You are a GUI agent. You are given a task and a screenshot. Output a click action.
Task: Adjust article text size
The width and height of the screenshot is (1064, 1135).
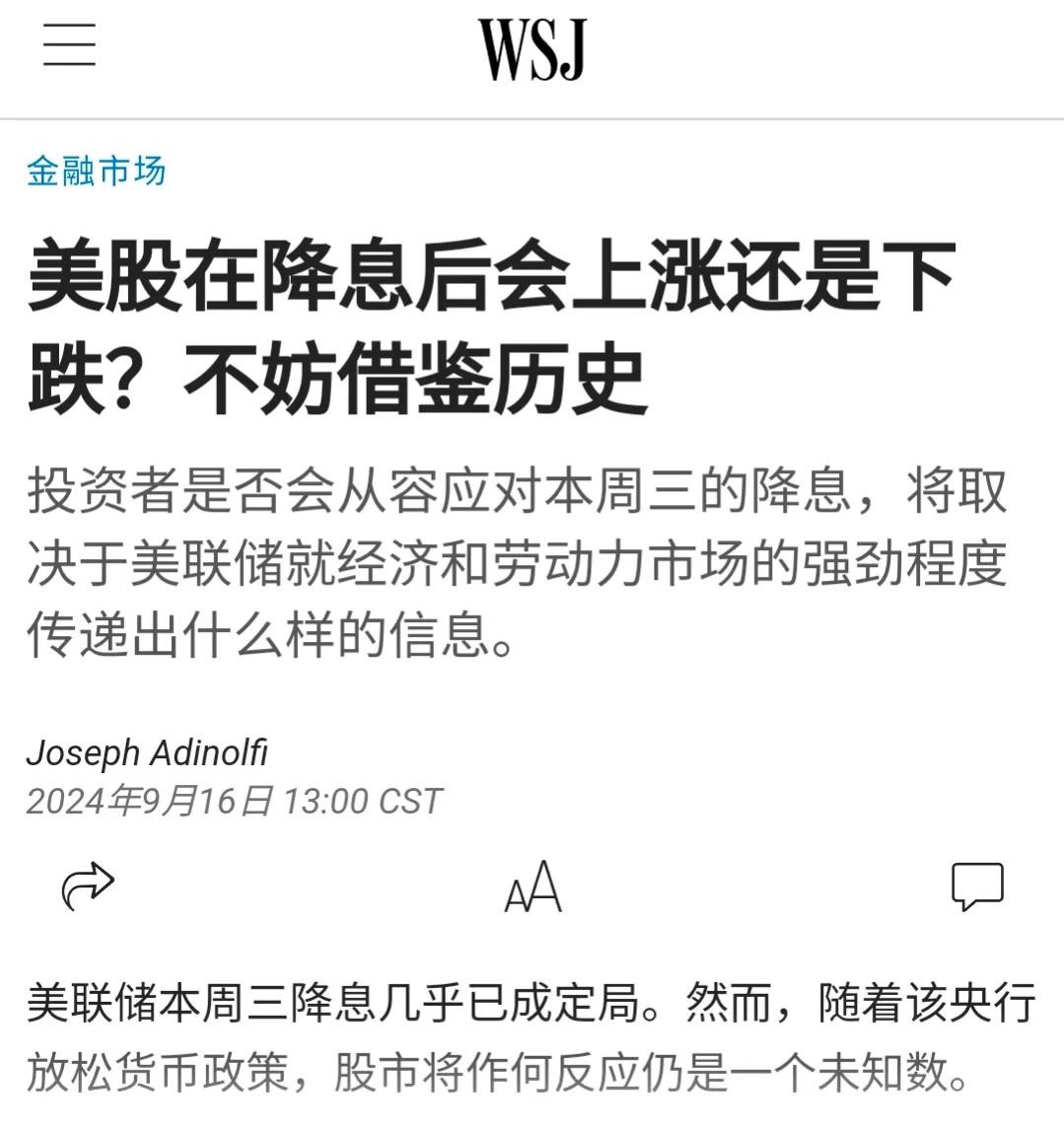532,886
